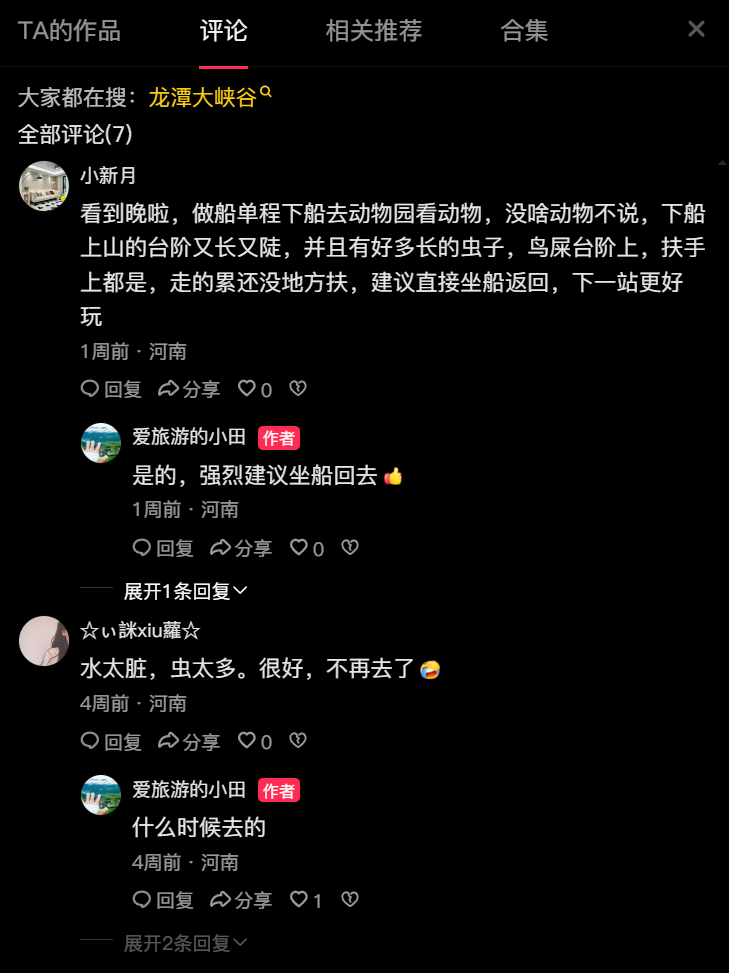Dislike 小新月's comment

click(297, 389)
